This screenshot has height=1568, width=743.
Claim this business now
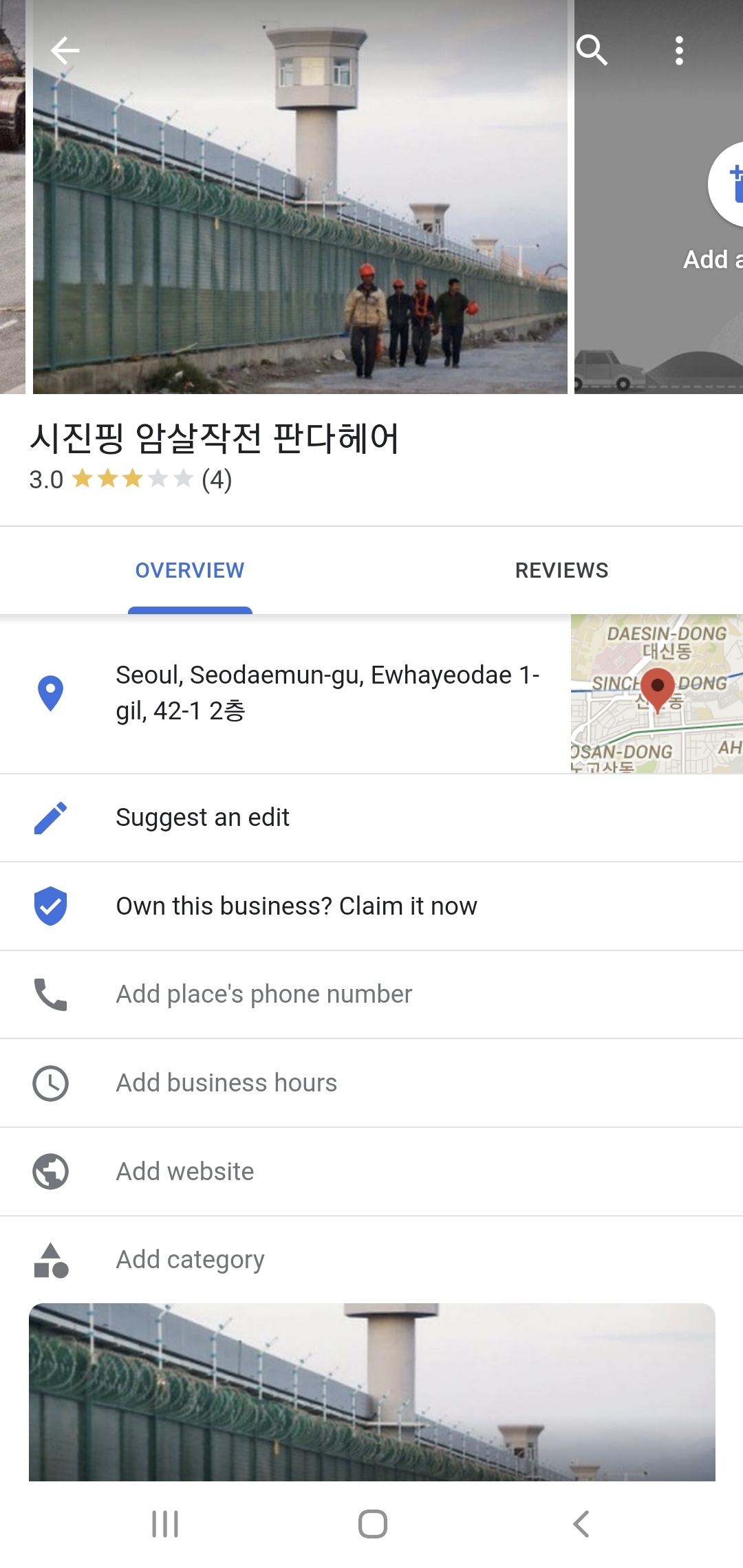tap(296, 906)
